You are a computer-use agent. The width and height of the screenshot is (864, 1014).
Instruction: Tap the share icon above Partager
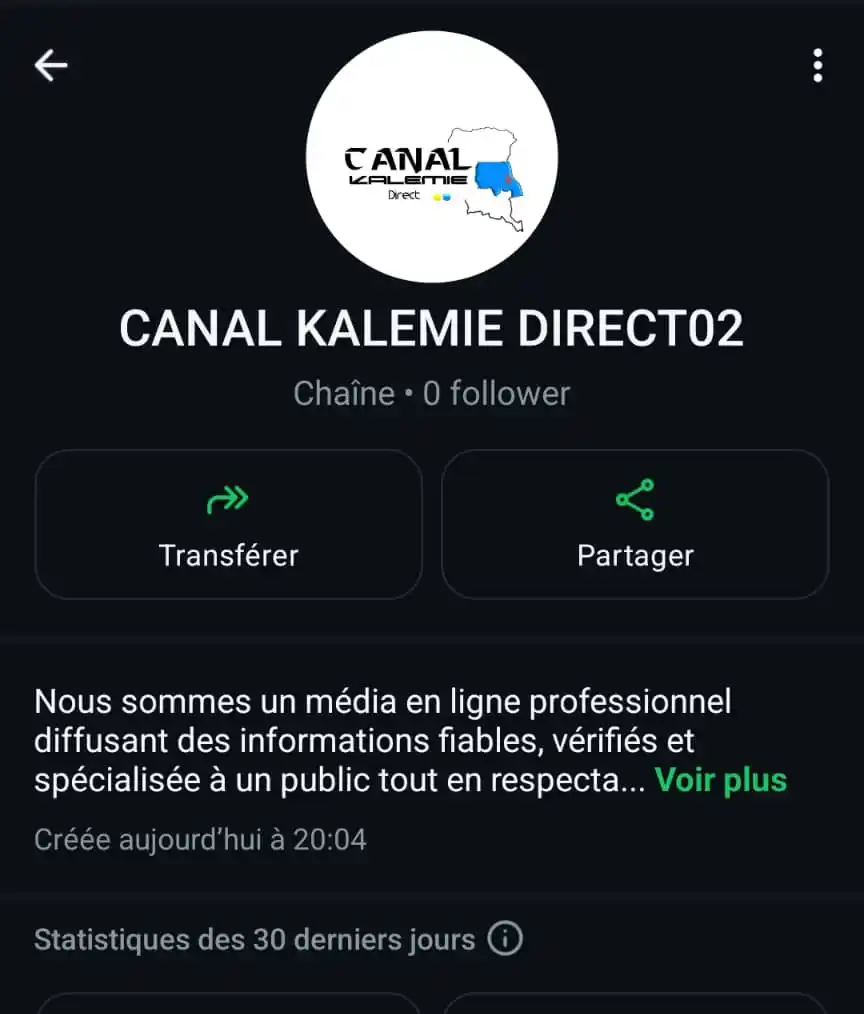(634, 497)
